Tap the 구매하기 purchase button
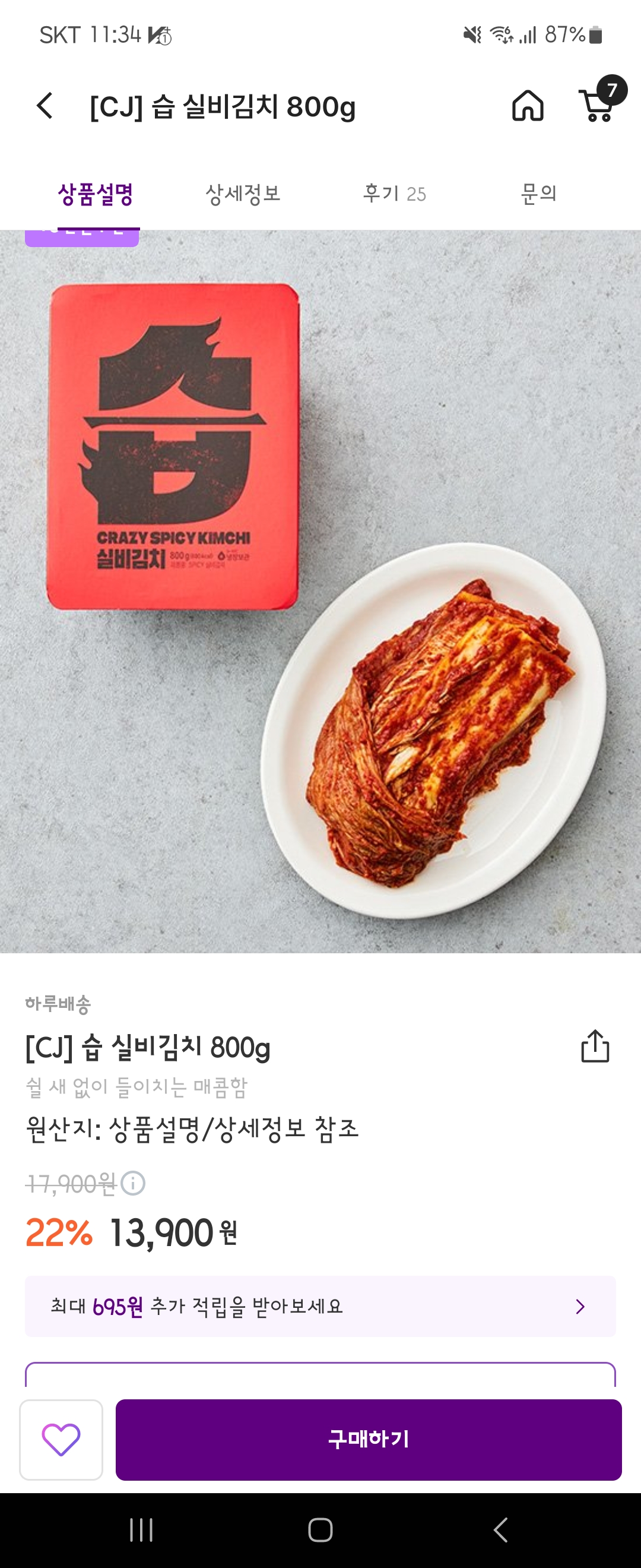 click(368, 1439)
